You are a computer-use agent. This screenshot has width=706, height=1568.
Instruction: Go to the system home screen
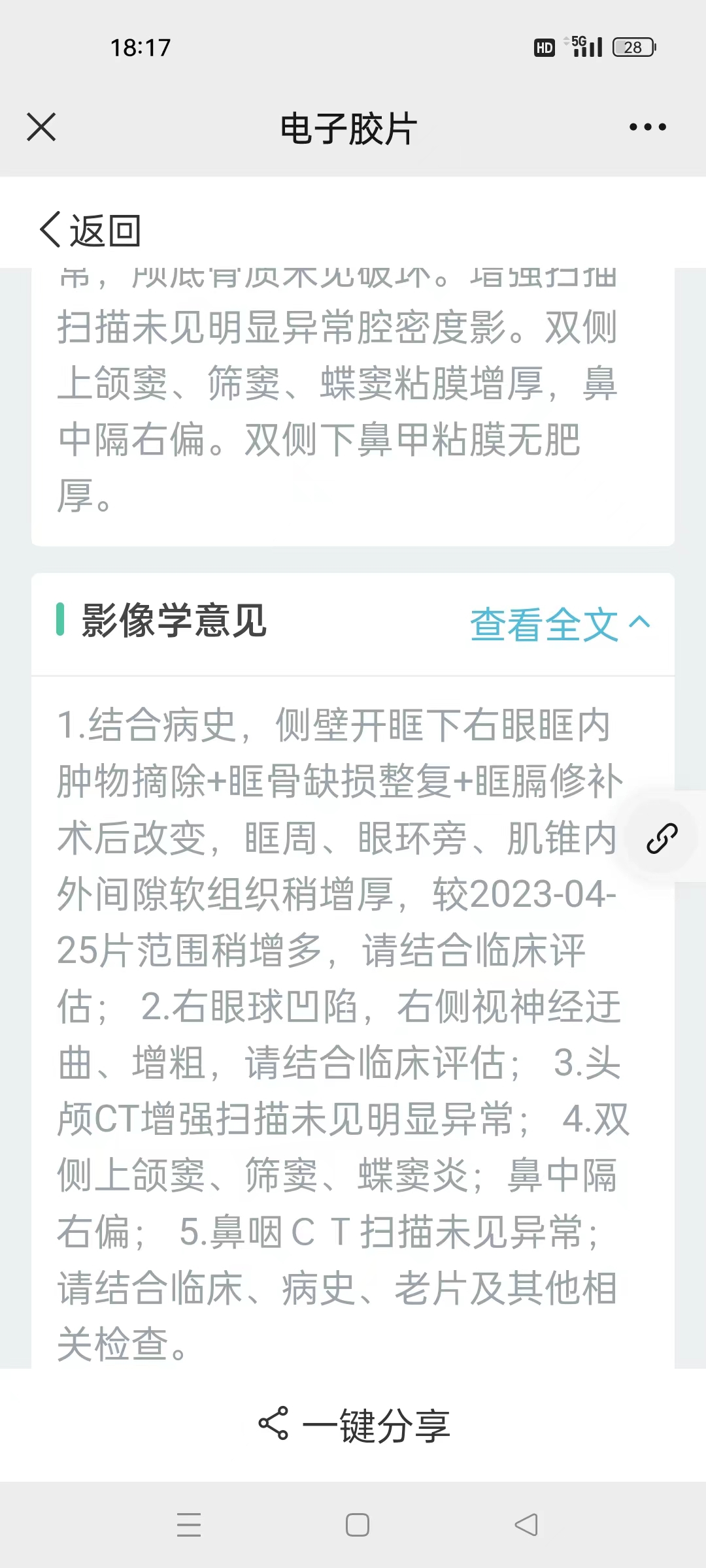click(x=357, y=1525)
